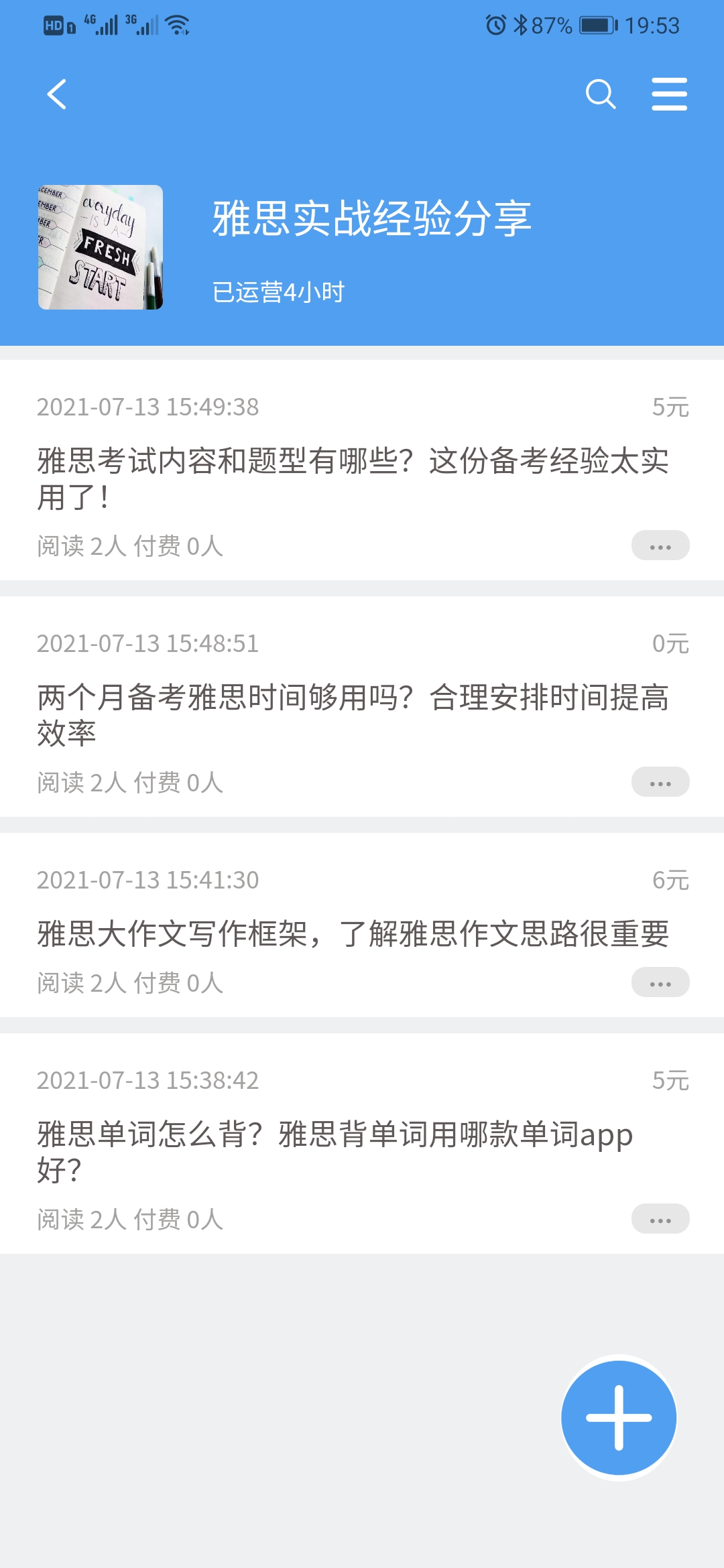This screenshot has height=1568, width=724.
Task: Tap 已运营4小时 operating duration label
Action: [x=278, y=291]
